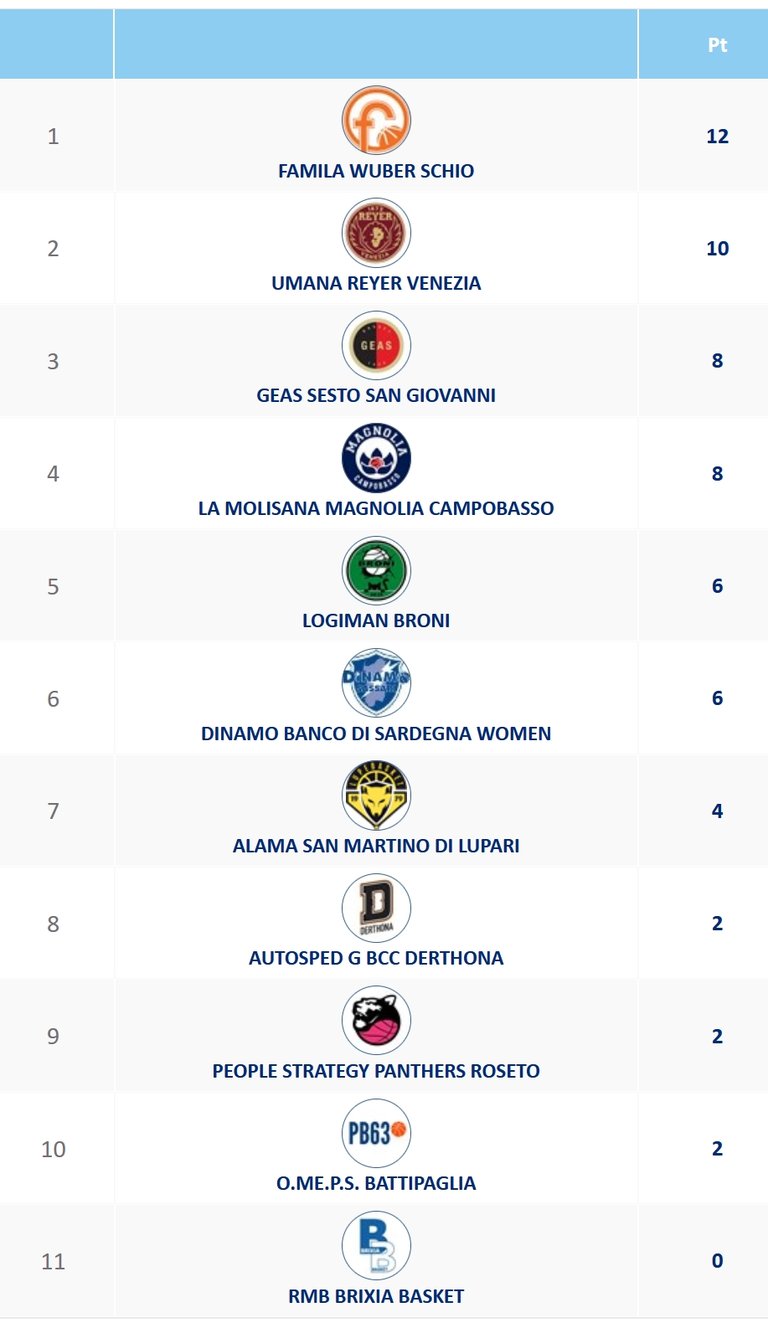
Task: Select the Logiman Broni team link
Action: (376, 620)
